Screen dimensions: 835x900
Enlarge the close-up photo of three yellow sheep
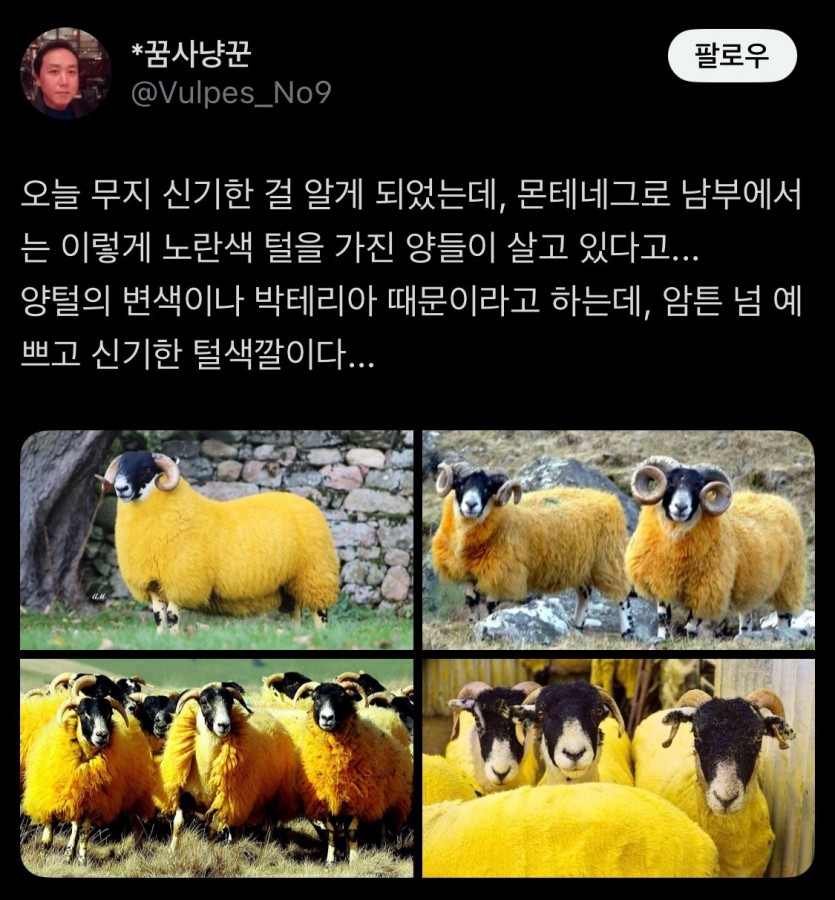point(618,767)
